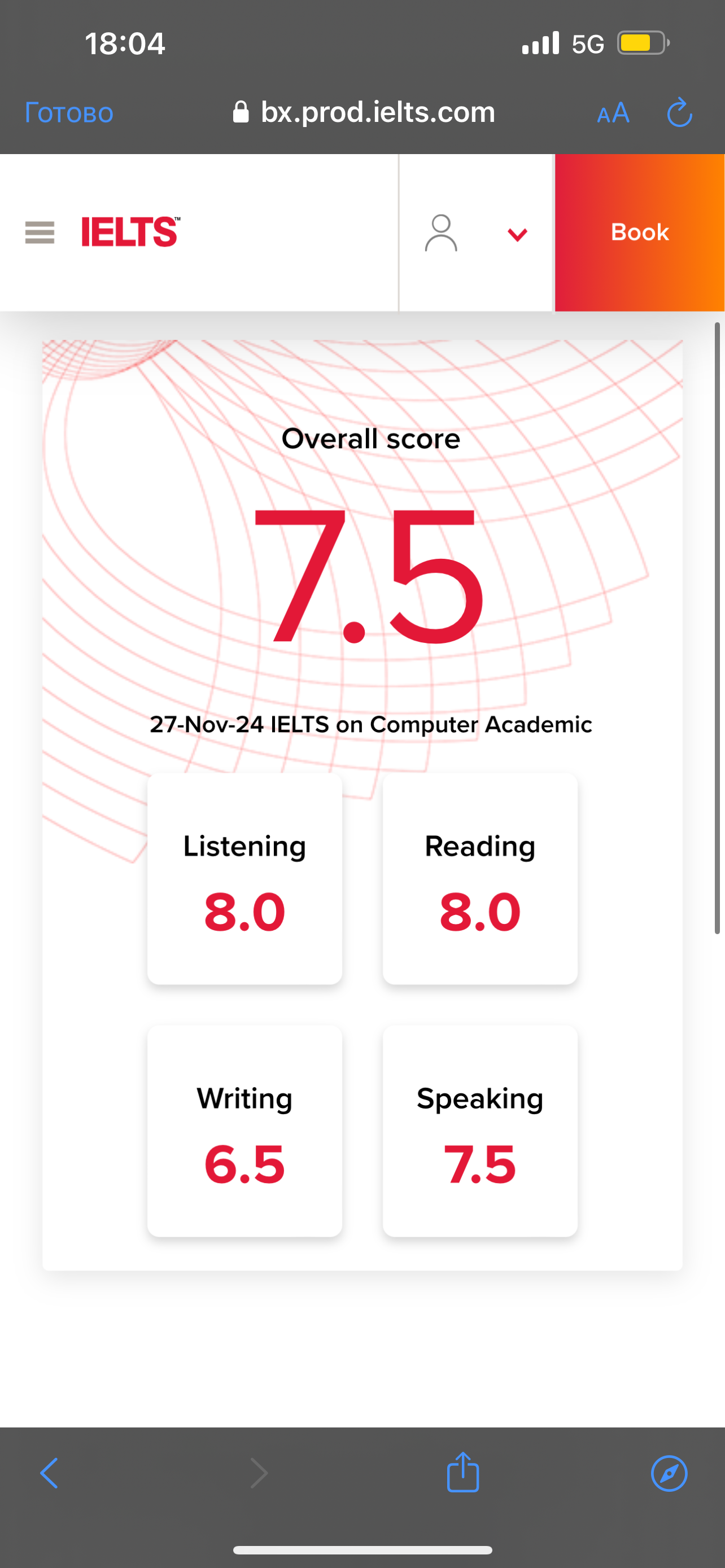Open the AA text size options
This screenshot has width=725, height=1568.
[x=613, y=113]
